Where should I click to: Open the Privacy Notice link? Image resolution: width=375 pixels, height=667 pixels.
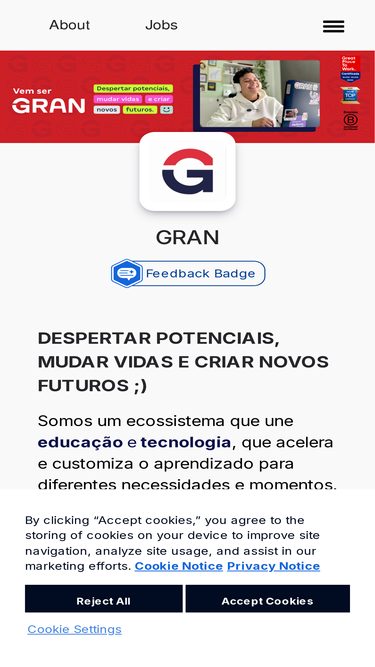coord(273,566)
